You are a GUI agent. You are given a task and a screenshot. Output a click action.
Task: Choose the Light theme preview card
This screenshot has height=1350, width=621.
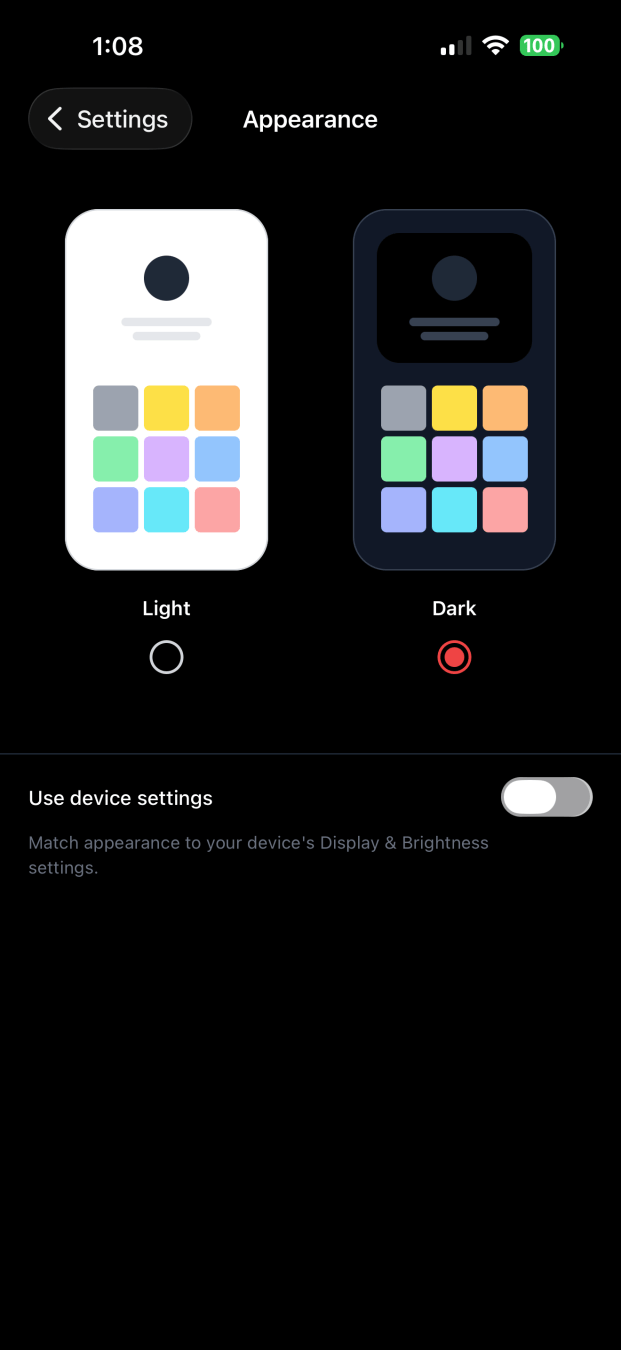pyautogui.click(x=166, y=390)
